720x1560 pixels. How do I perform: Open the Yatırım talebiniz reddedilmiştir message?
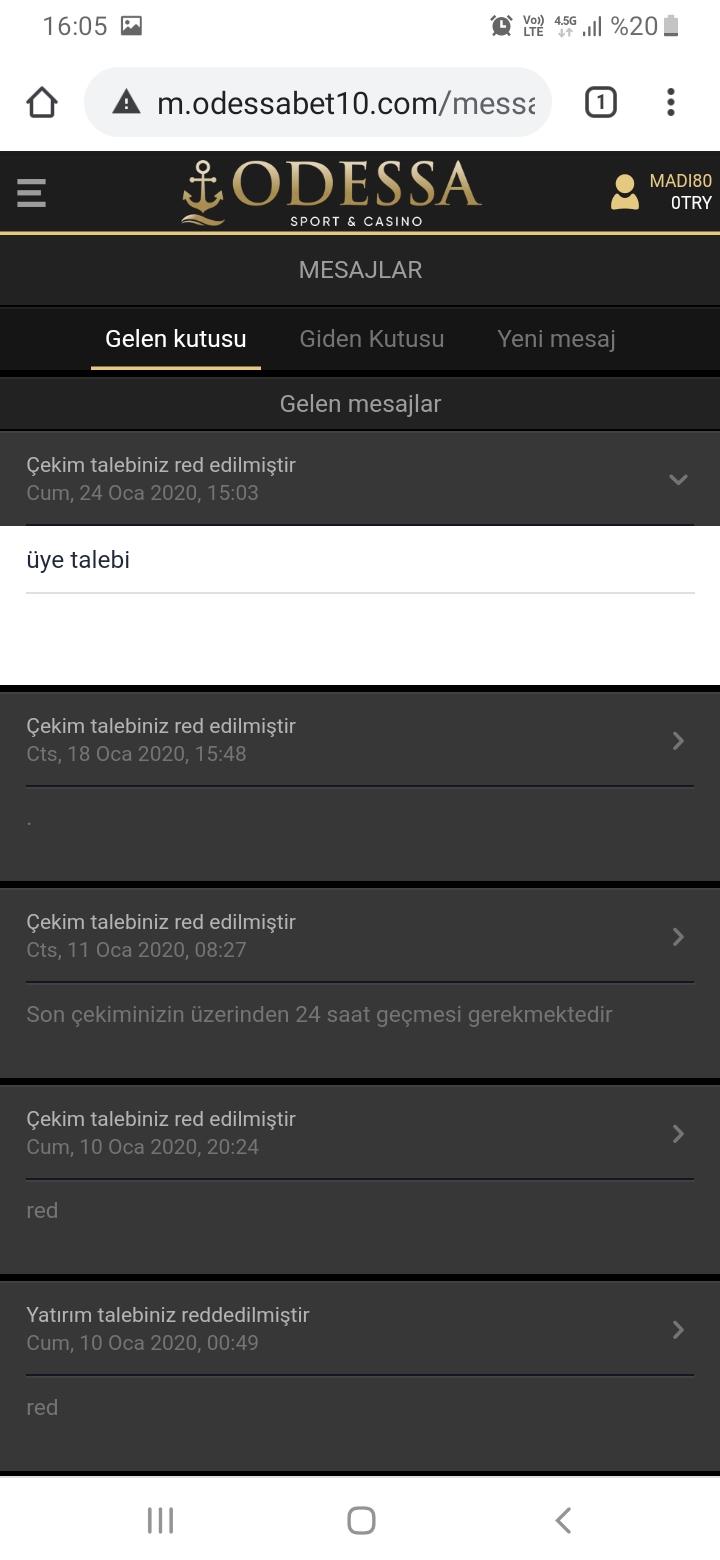click(360, 1329)
